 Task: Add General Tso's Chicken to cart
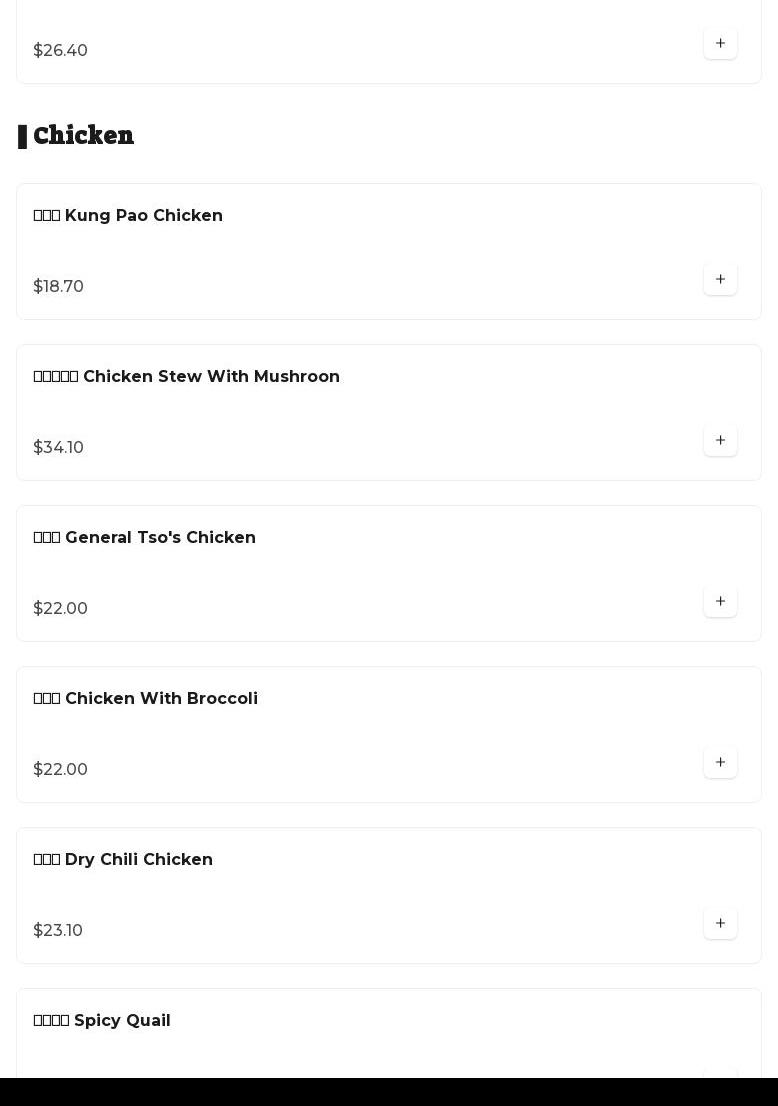(720, 602)
